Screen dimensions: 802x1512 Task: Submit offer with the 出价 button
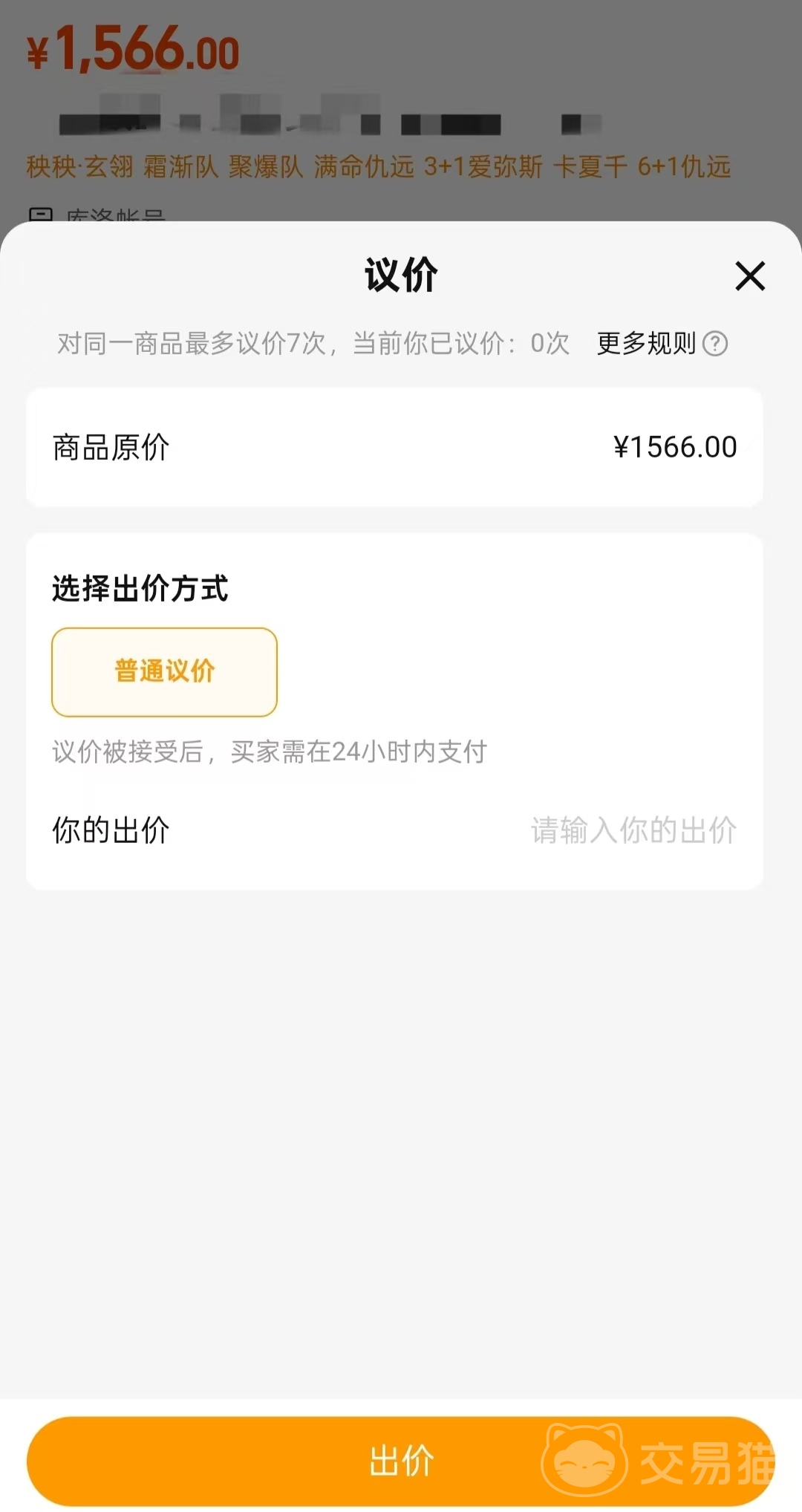coord(401,1461)
